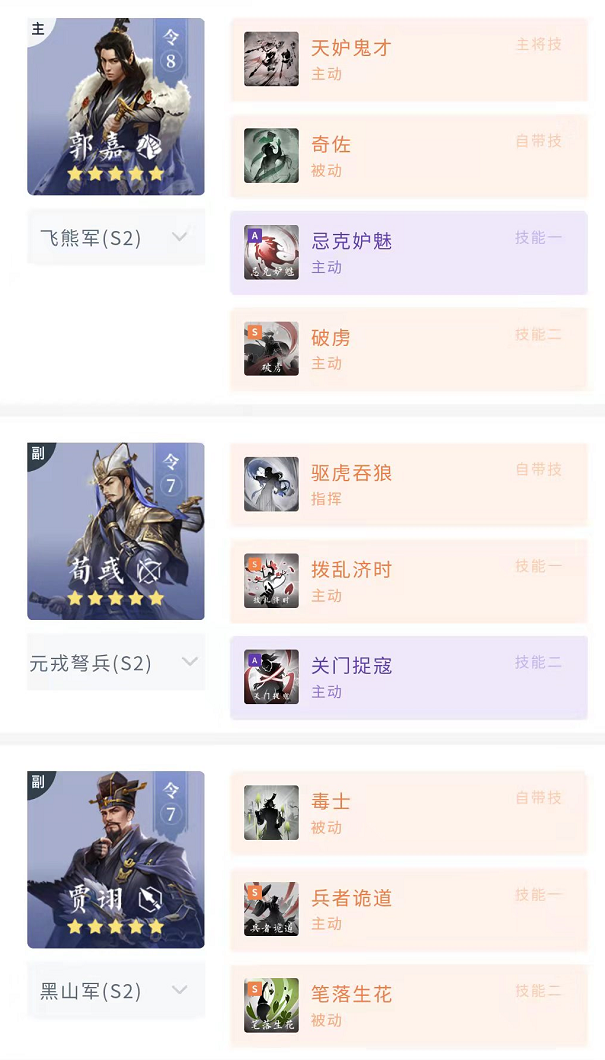Change the 笔落生花 skill slot
The width and height of the screenshot is (605, 1060).
point(408,1006)
